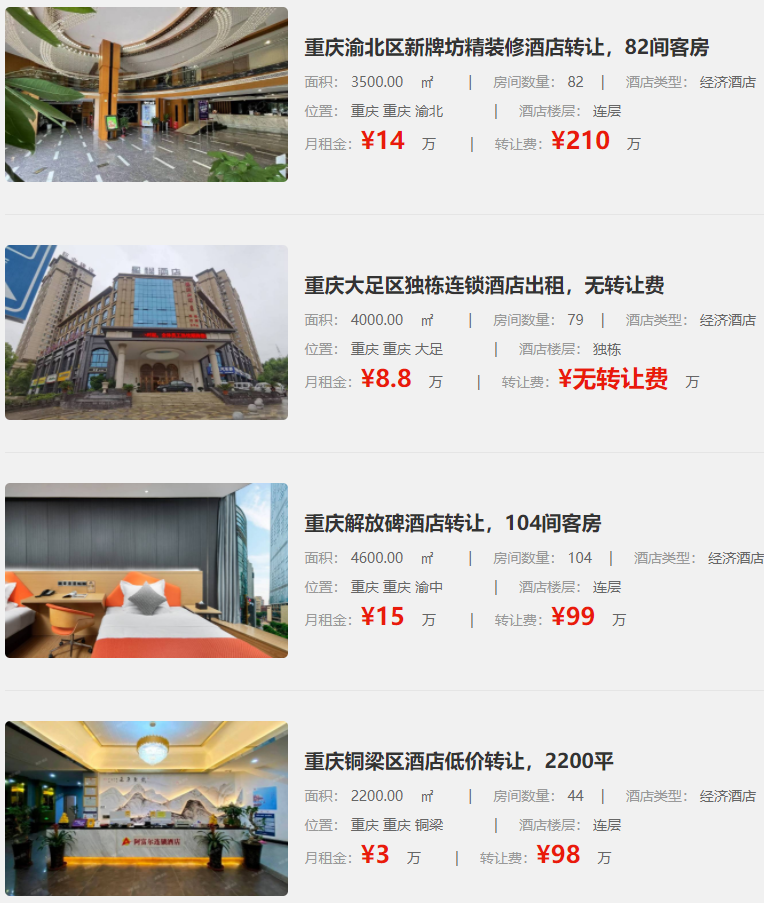View the 渝北区新牌坊 hotel lobby photo

(x=146, y=95)
